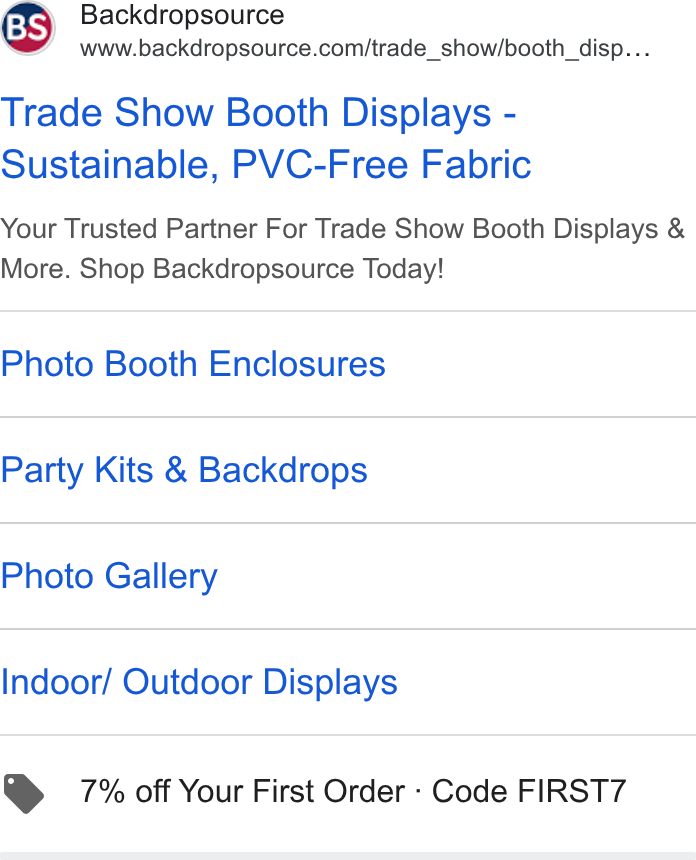
Task: Open the Trade Show Booth Displays headline link
Action: [266, 138]
